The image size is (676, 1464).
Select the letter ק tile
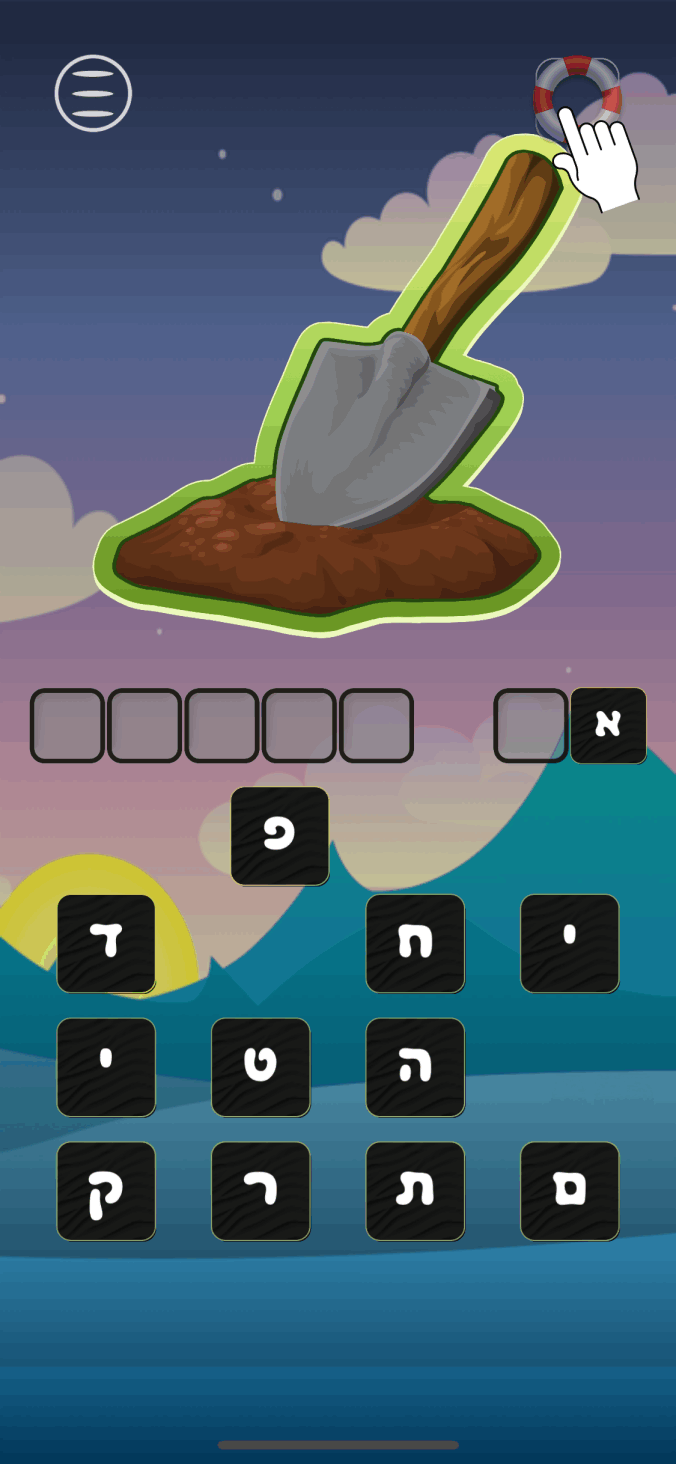[x=106, y=1191]
